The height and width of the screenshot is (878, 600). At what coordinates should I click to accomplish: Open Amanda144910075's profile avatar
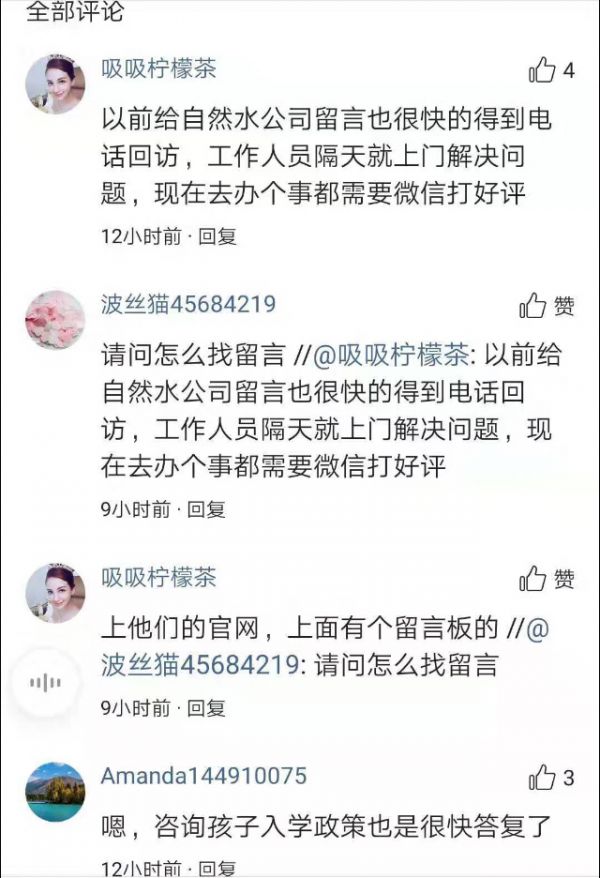[55, 792]
